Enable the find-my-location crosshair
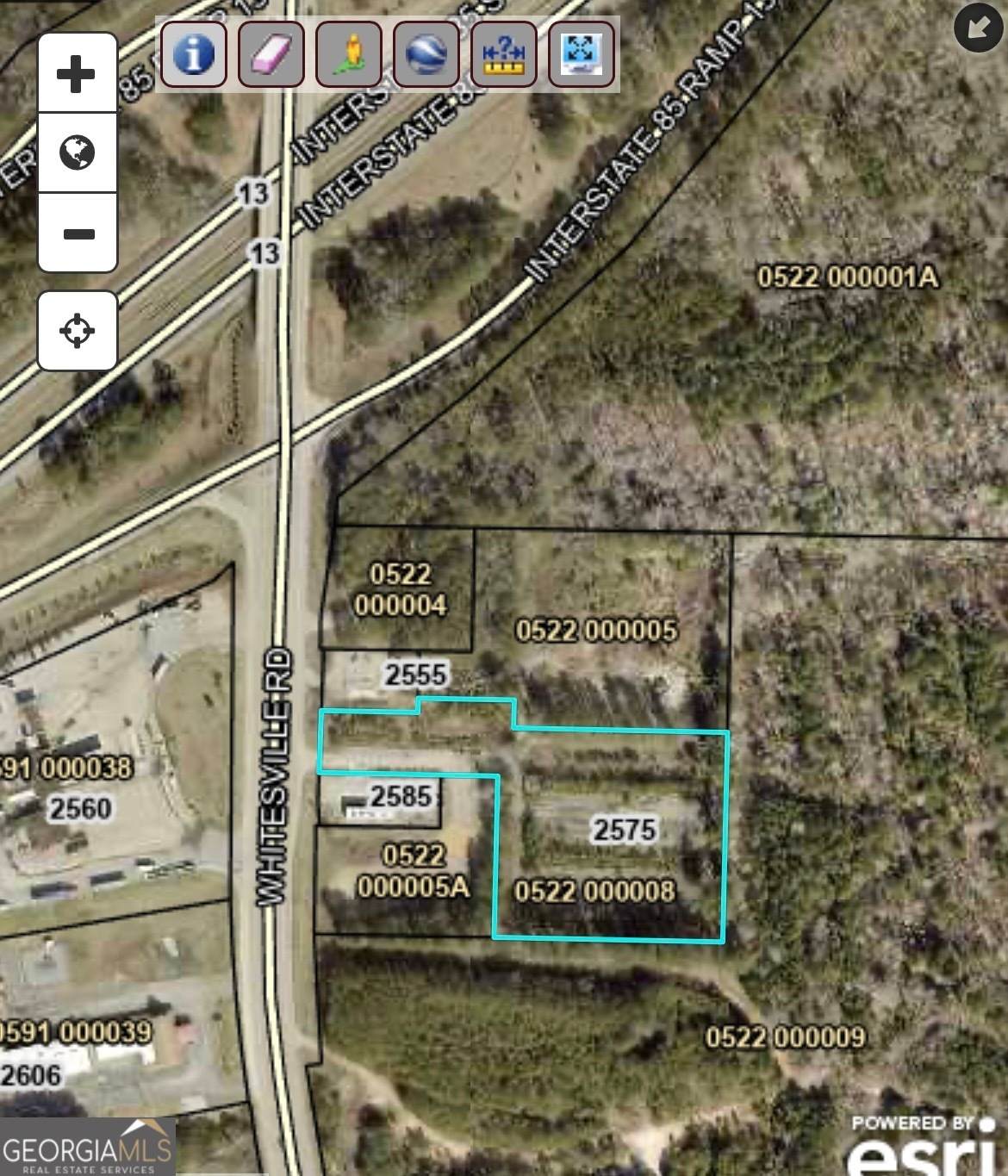This screenshot has height=1176, width=1008. coord(77,331)
